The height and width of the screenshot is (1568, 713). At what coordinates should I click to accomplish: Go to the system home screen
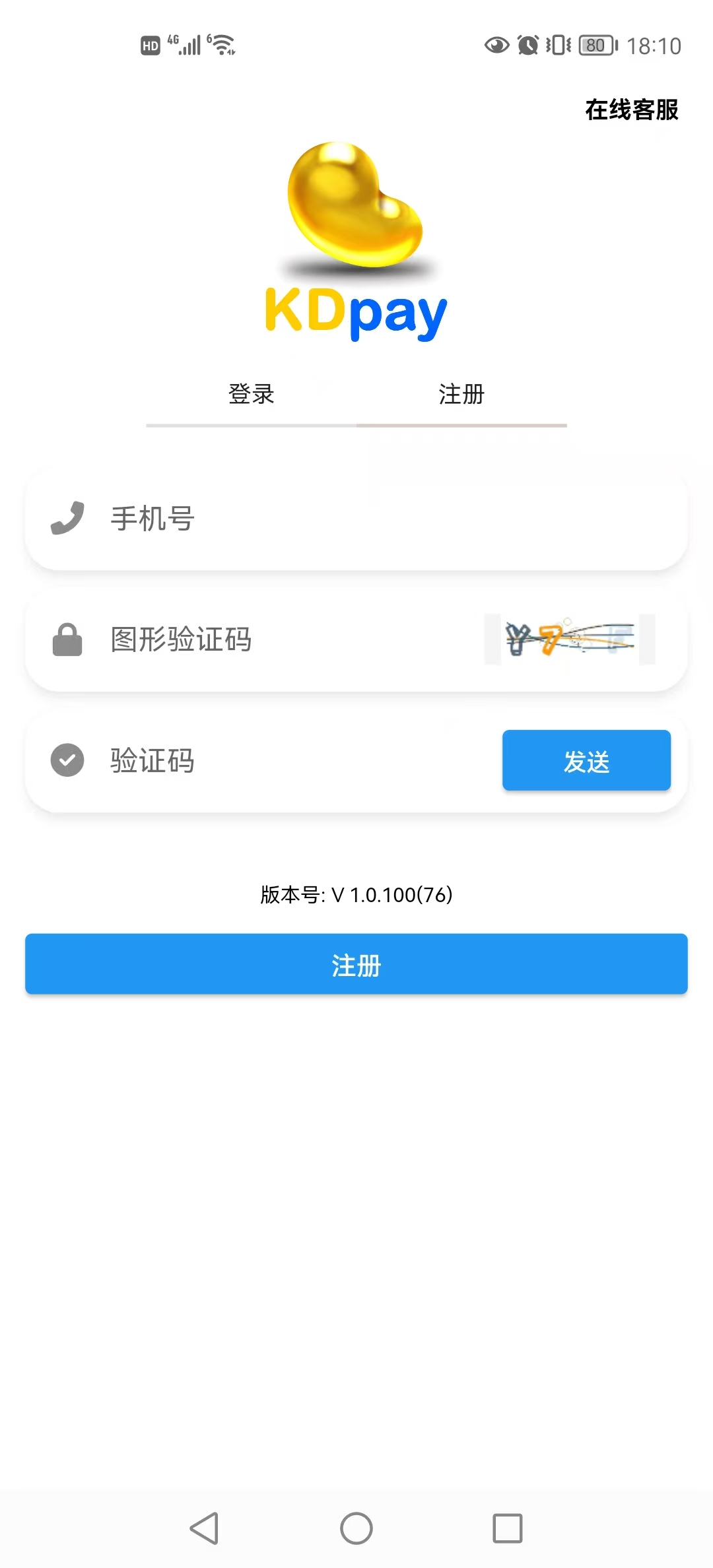356,1528
